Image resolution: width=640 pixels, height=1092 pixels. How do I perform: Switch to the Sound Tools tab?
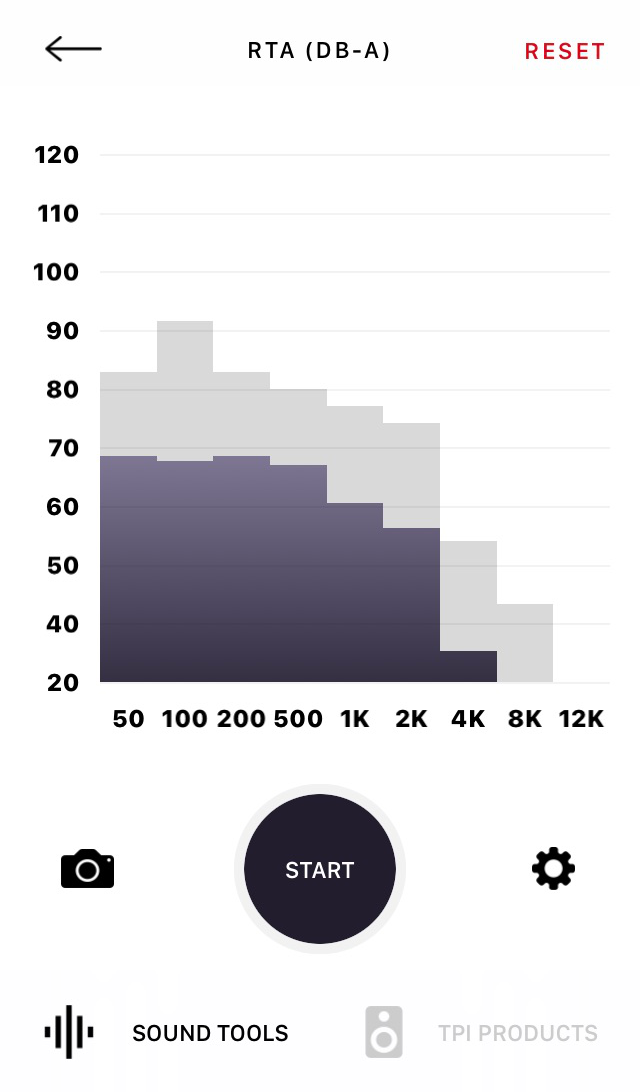tap(167, 1033)
